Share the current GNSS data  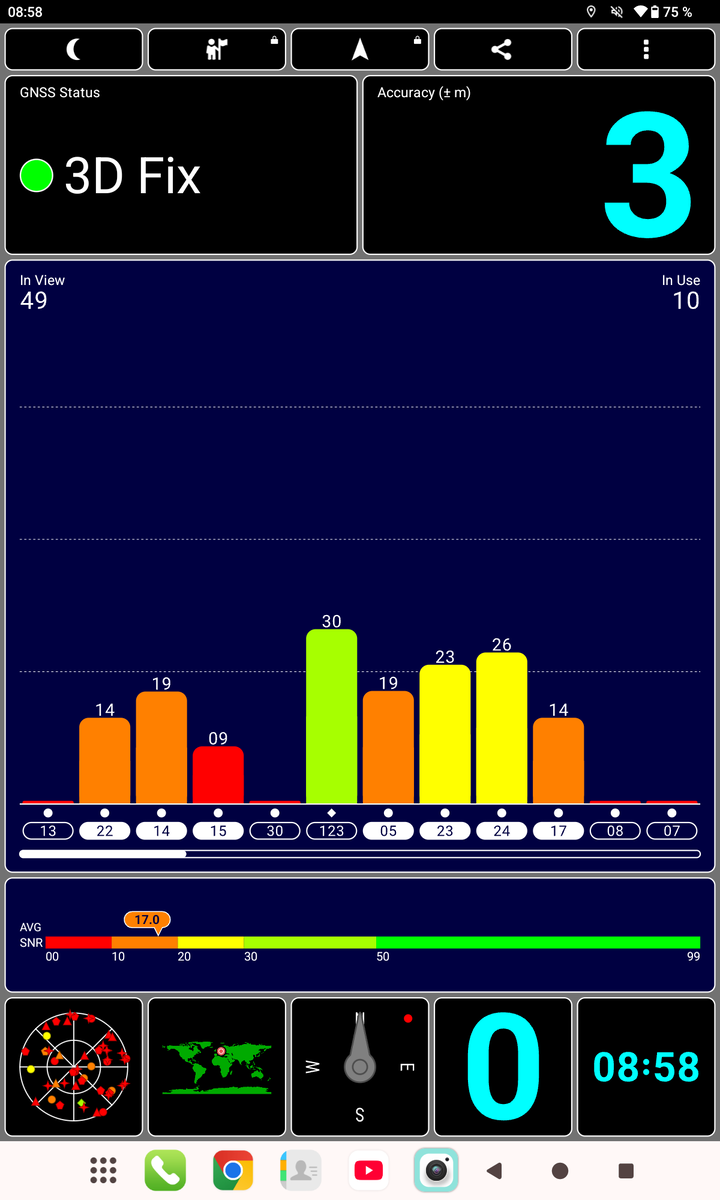503,49
